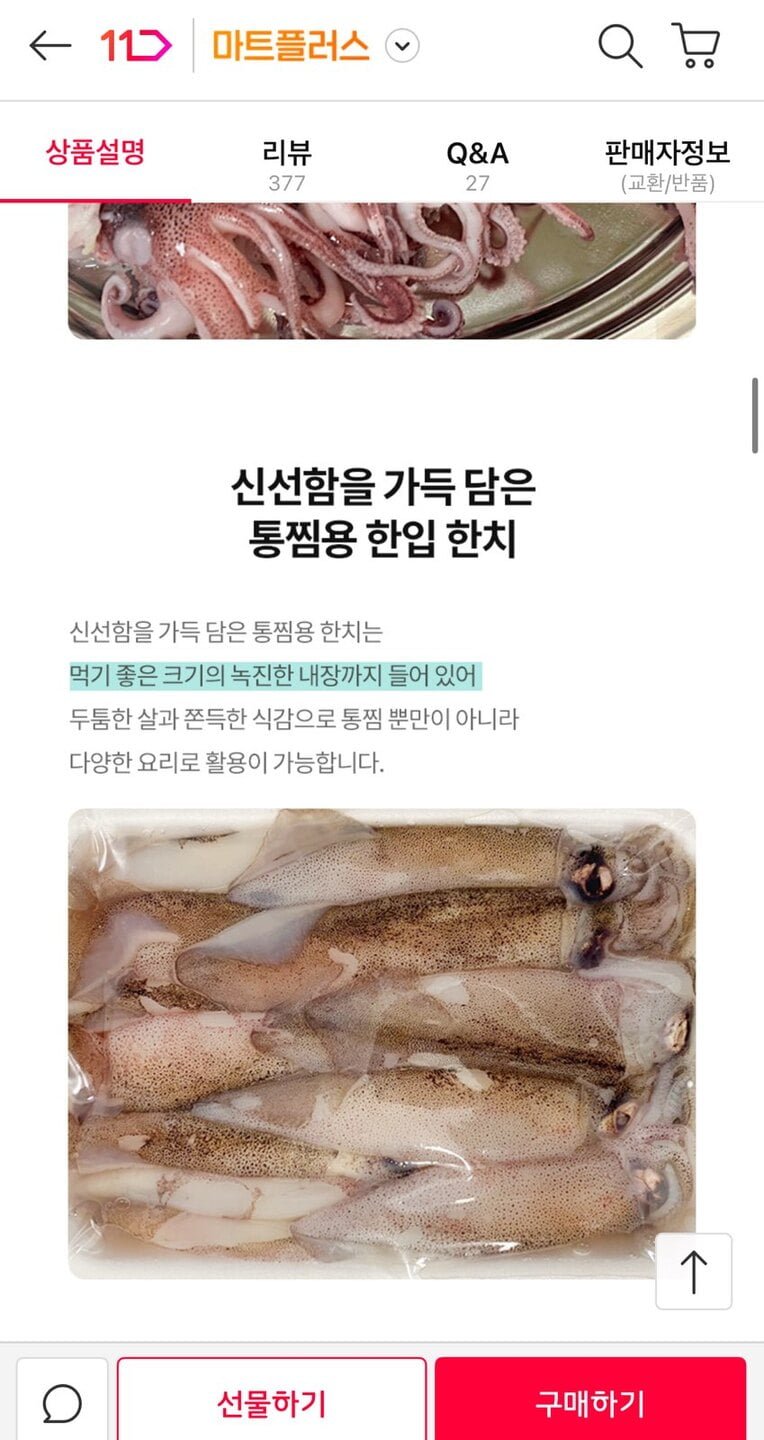Tap the 선물하기 button
The height and width of the screenshot is (1440, 764).
tap(272, 1403)
